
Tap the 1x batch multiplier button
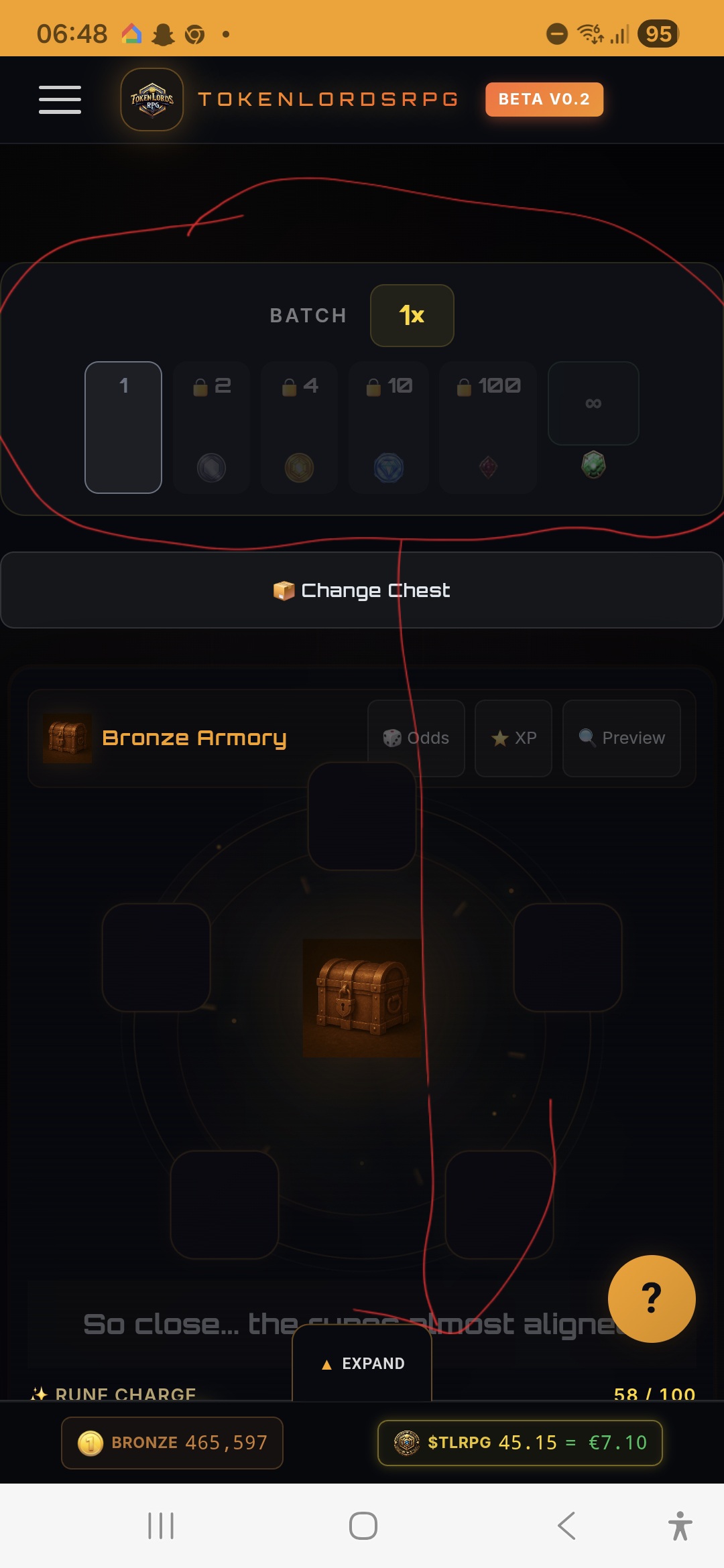pos(412,315)
